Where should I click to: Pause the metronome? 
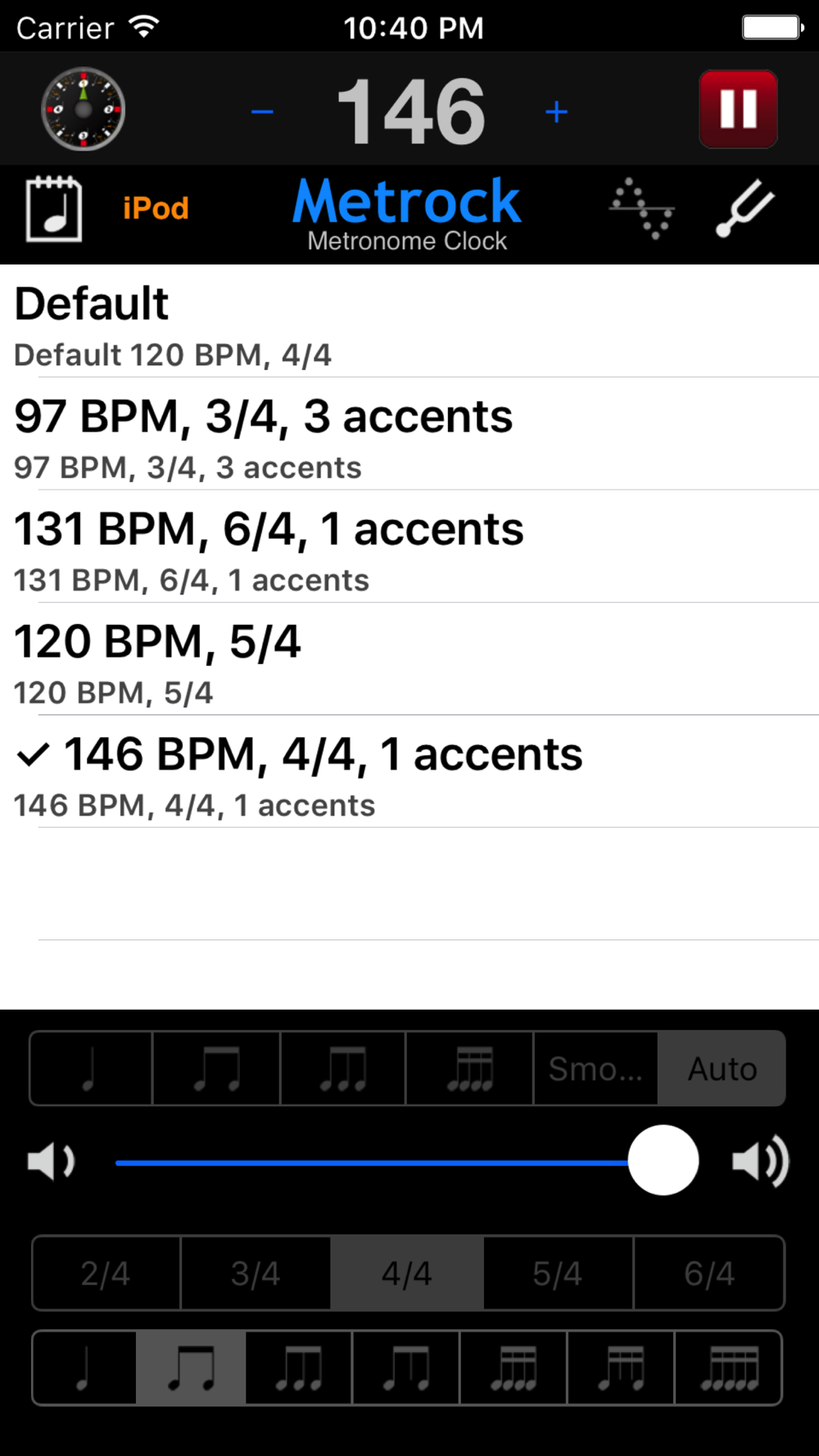(738, 109)
